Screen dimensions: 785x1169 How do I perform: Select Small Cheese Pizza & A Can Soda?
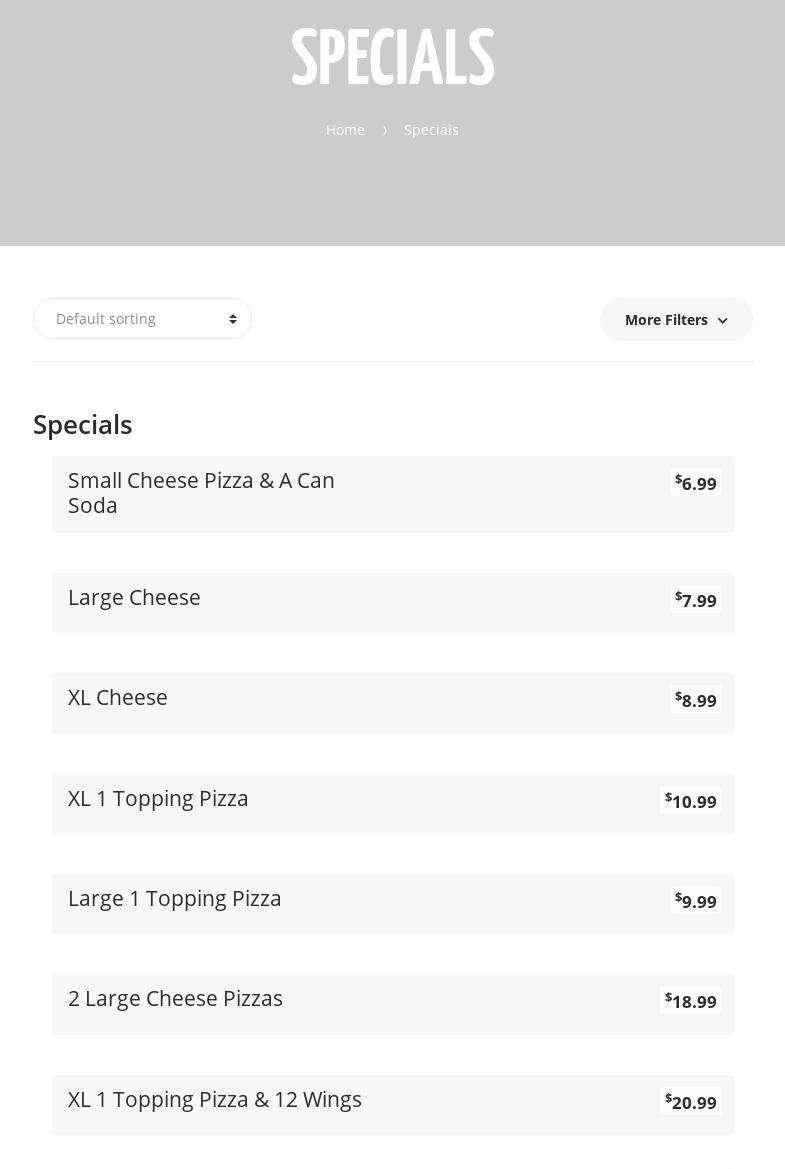[201, 493]
